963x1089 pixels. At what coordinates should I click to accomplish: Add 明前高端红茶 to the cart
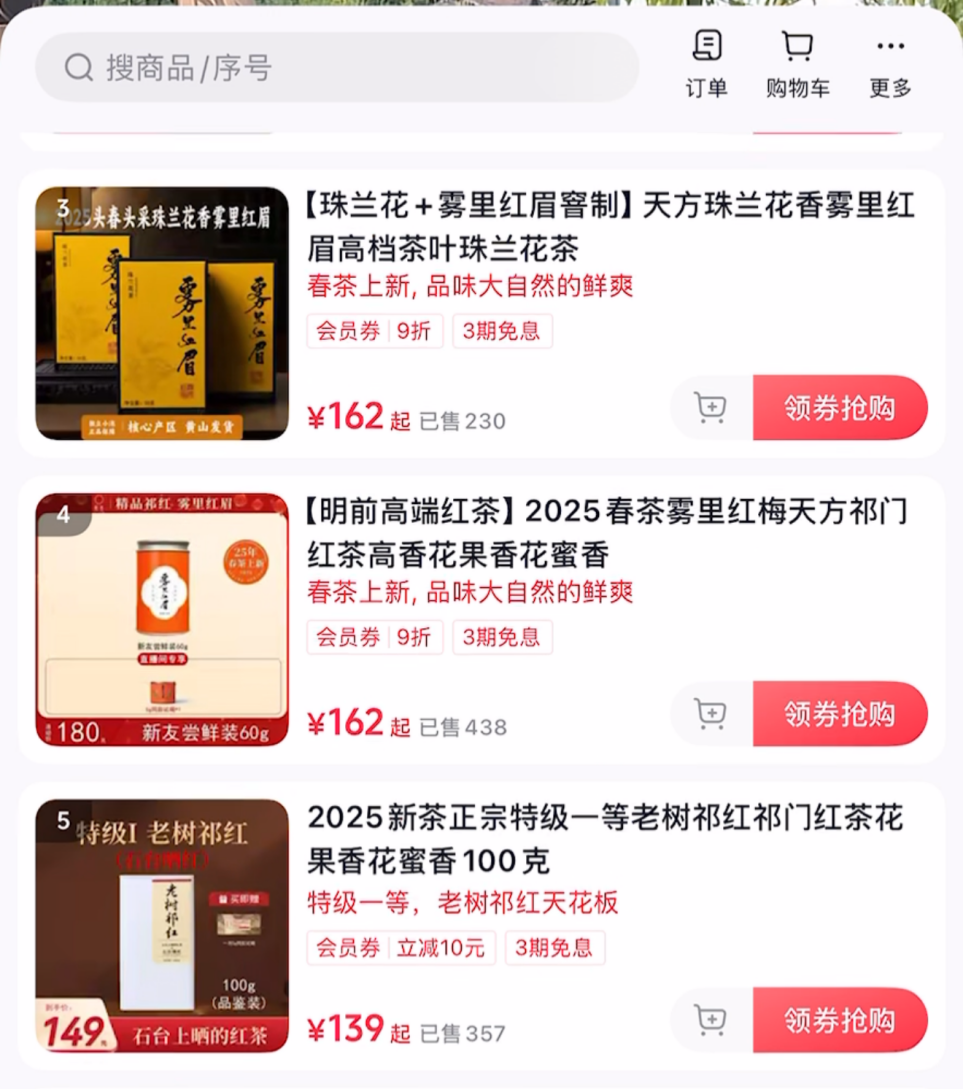pyautogui.click(x=710, y=714)
